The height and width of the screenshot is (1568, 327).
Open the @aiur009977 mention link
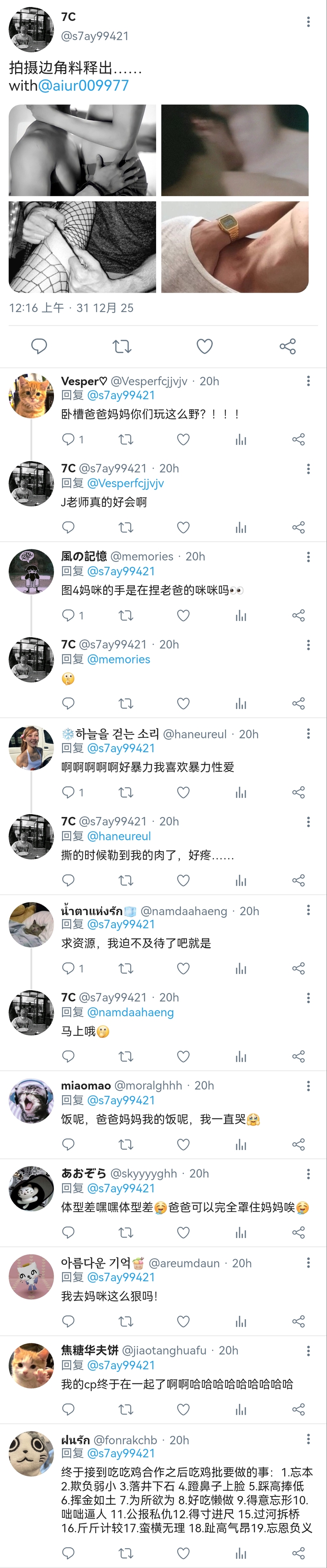click(x=83, y=86)
